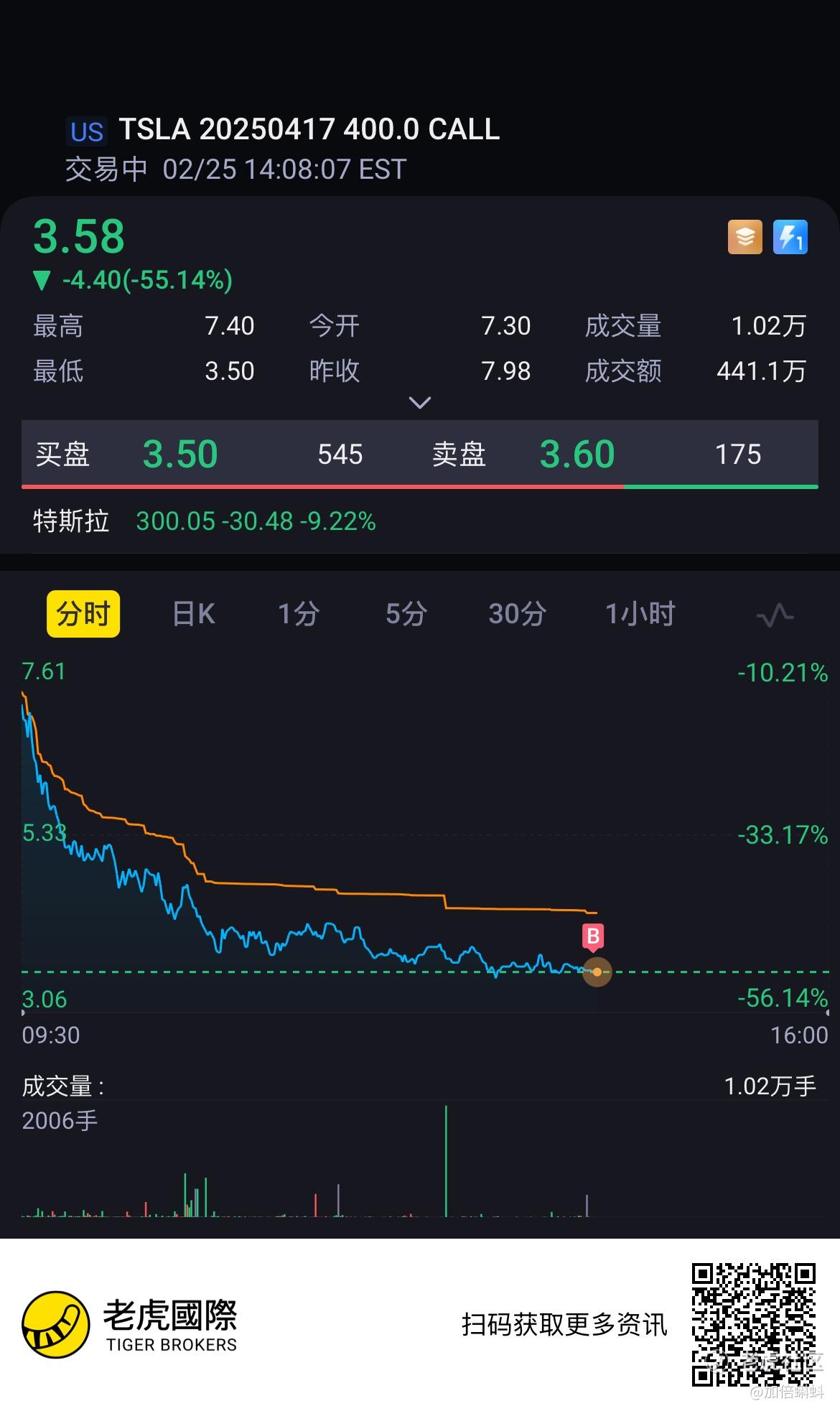Switch to the 1分 chart
840x1411 pixels.
(299, 614)
